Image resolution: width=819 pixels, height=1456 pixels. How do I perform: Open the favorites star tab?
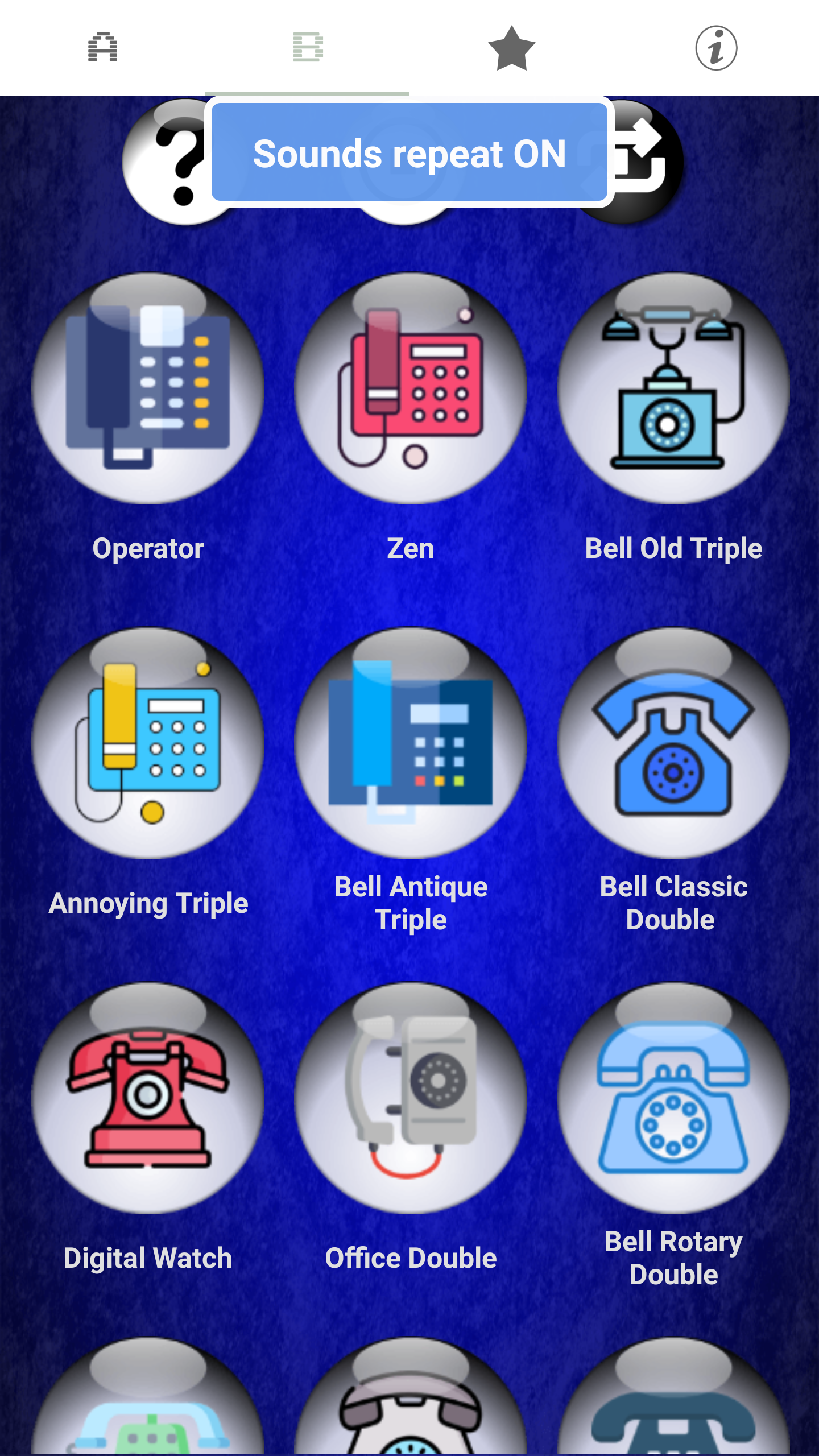512,48
